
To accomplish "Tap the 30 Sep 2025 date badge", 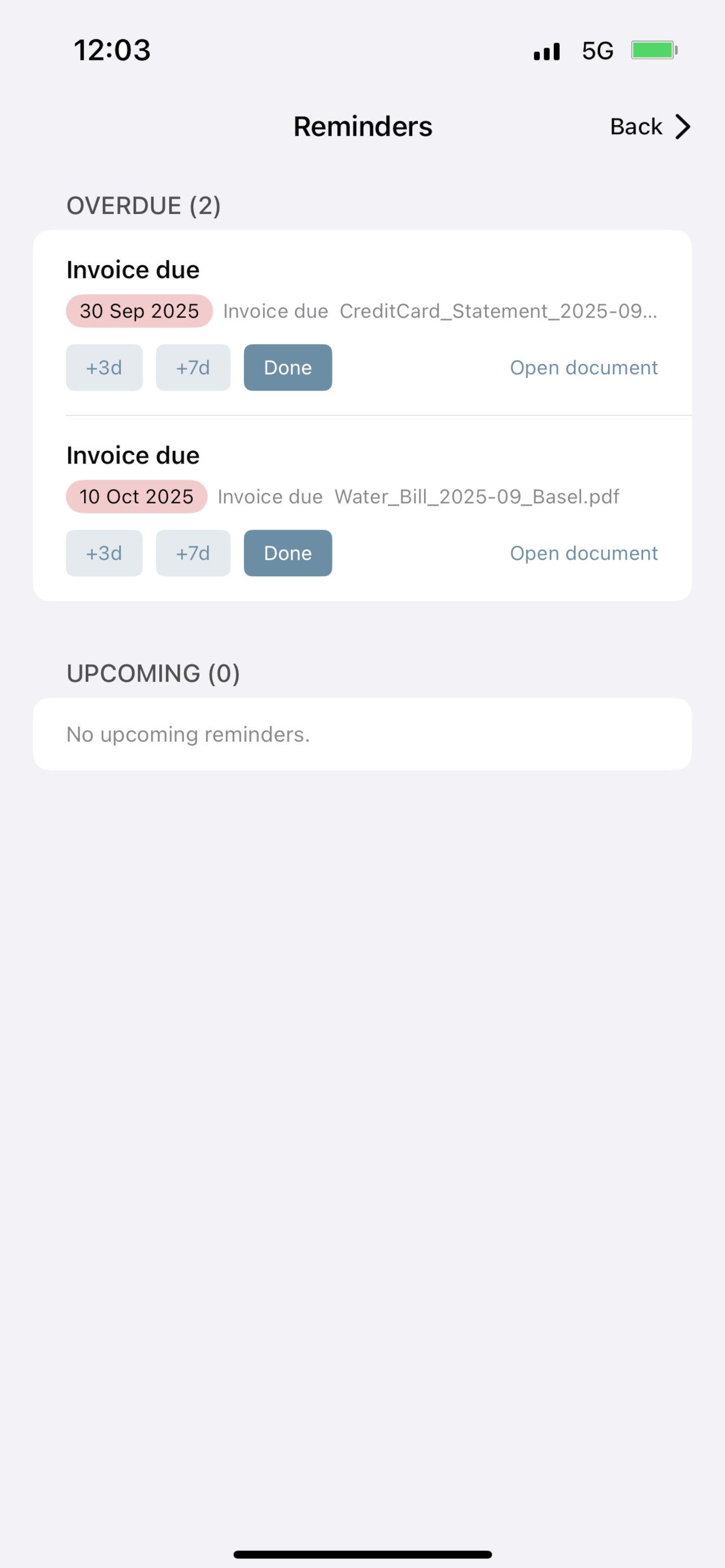I will 138,311.
